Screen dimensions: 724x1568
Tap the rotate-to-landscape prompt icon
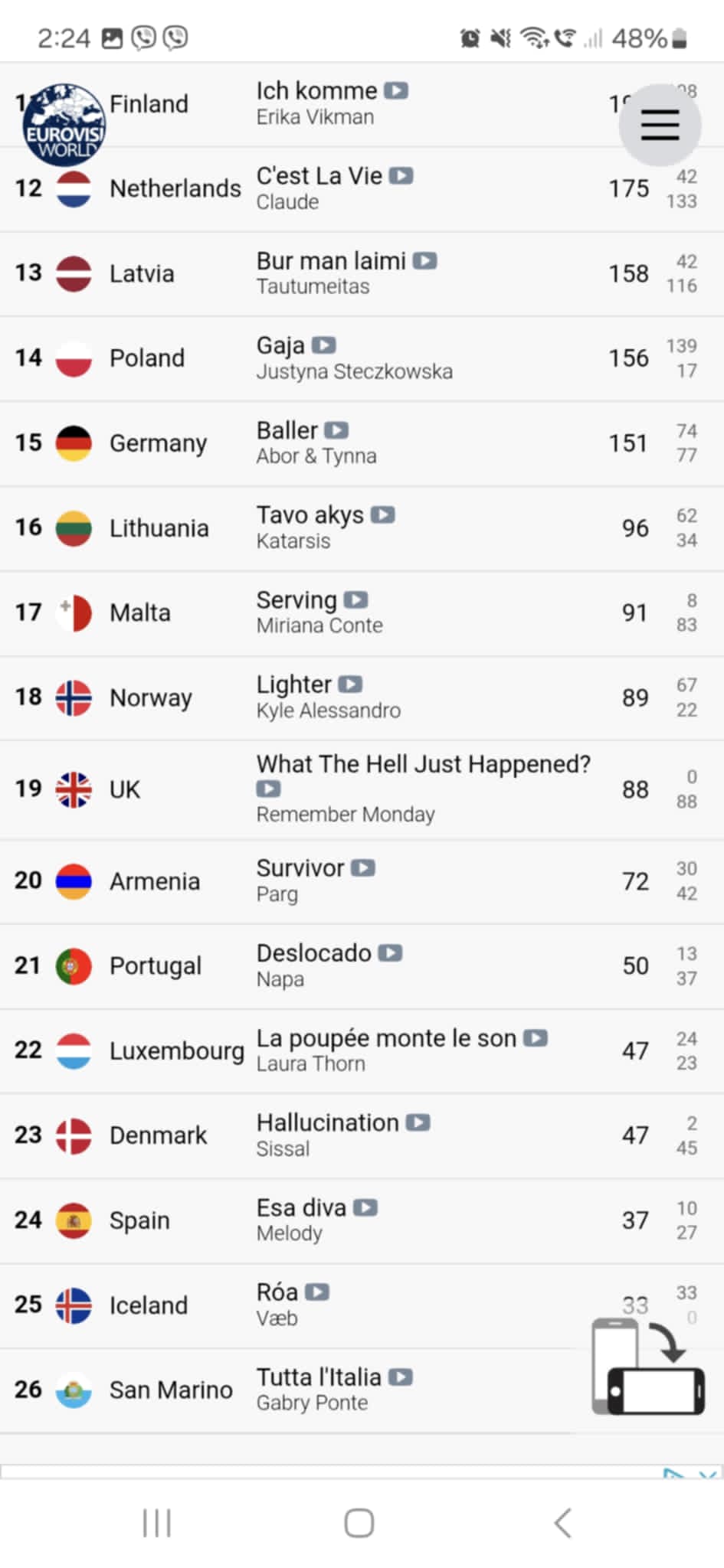[x=647, y=1363]
